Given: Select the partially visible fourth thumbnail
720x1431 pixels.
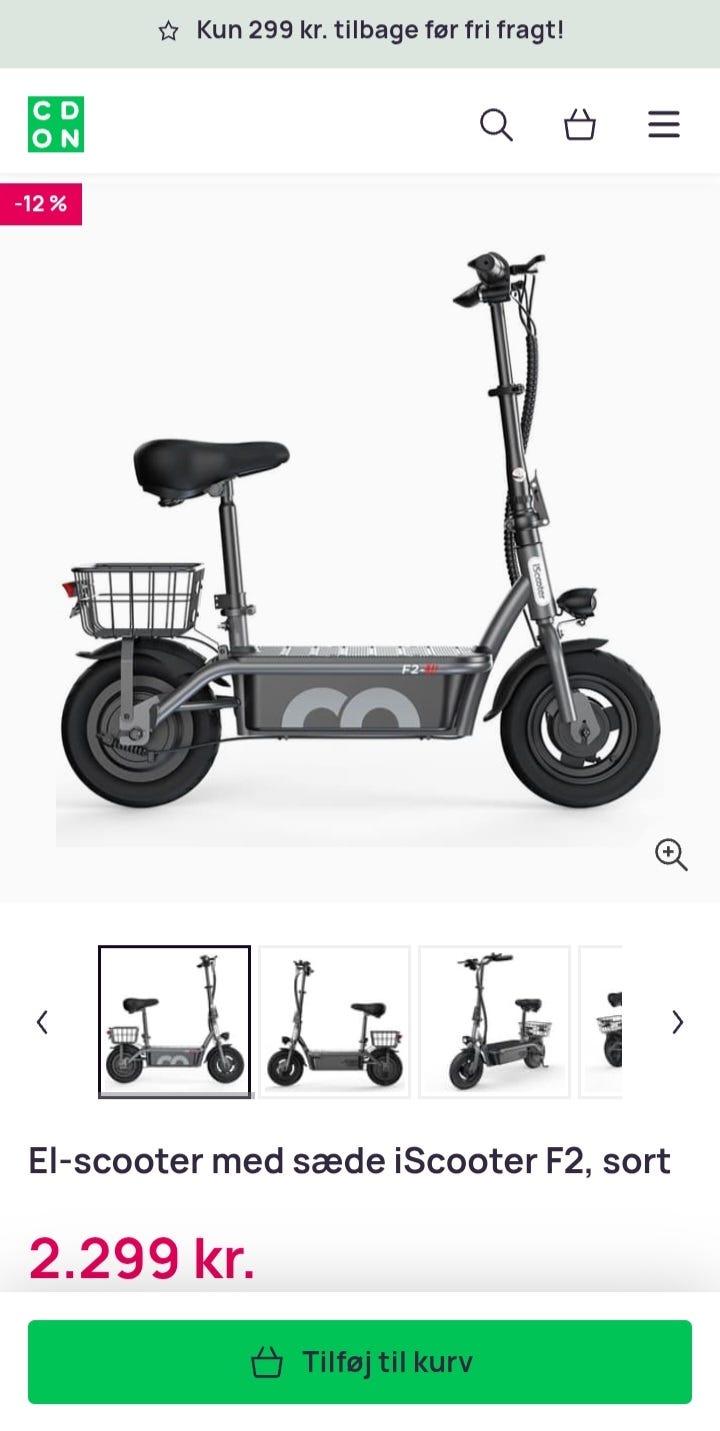Looking at the screenshot, I should point(601,1022).
